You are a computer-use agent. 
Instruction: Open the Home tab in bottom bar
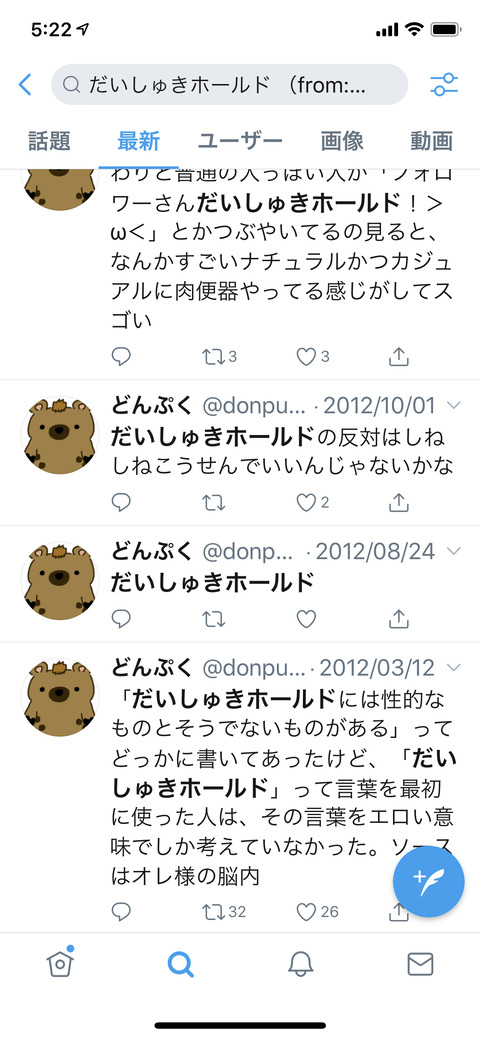pyautogui.click(x=60, y=963)
